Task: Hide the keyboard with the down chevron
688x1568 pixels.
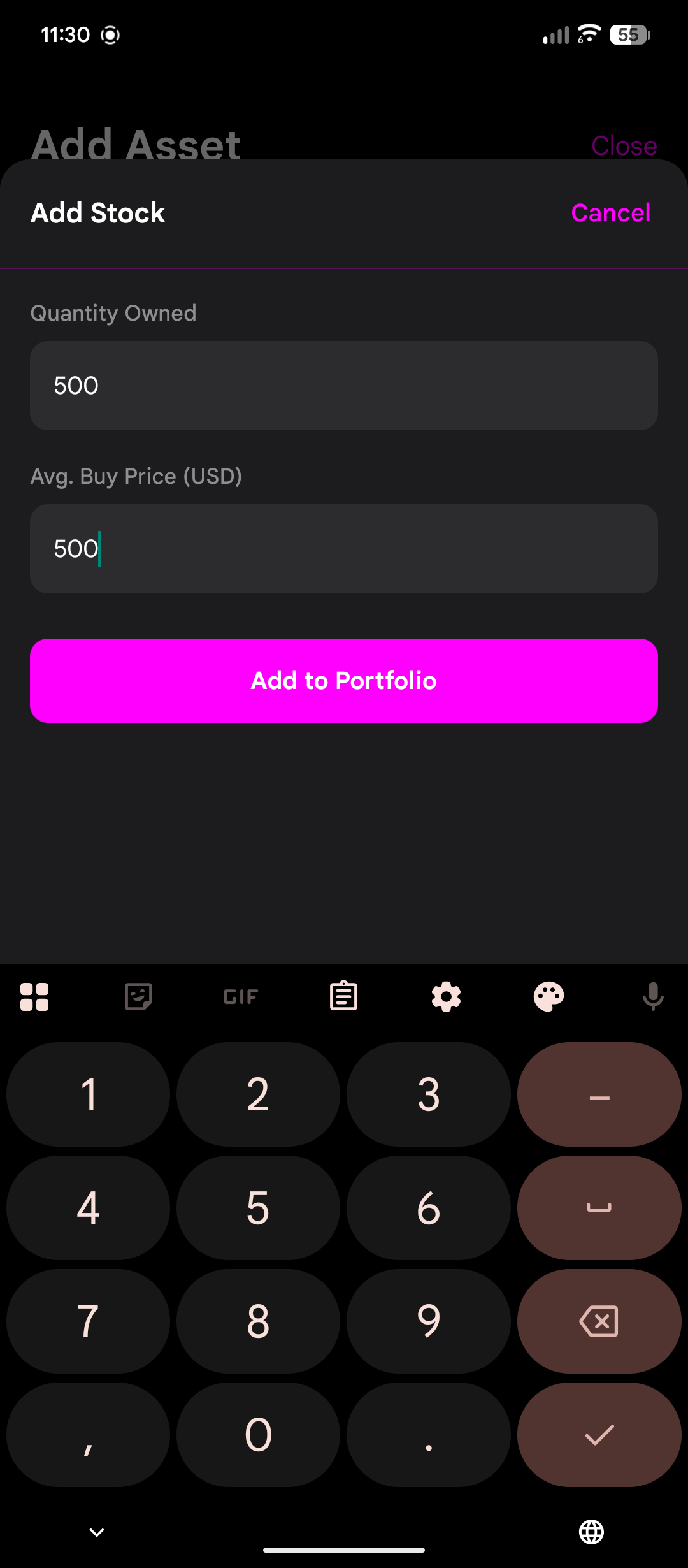Action: (x=97, y=1532)
